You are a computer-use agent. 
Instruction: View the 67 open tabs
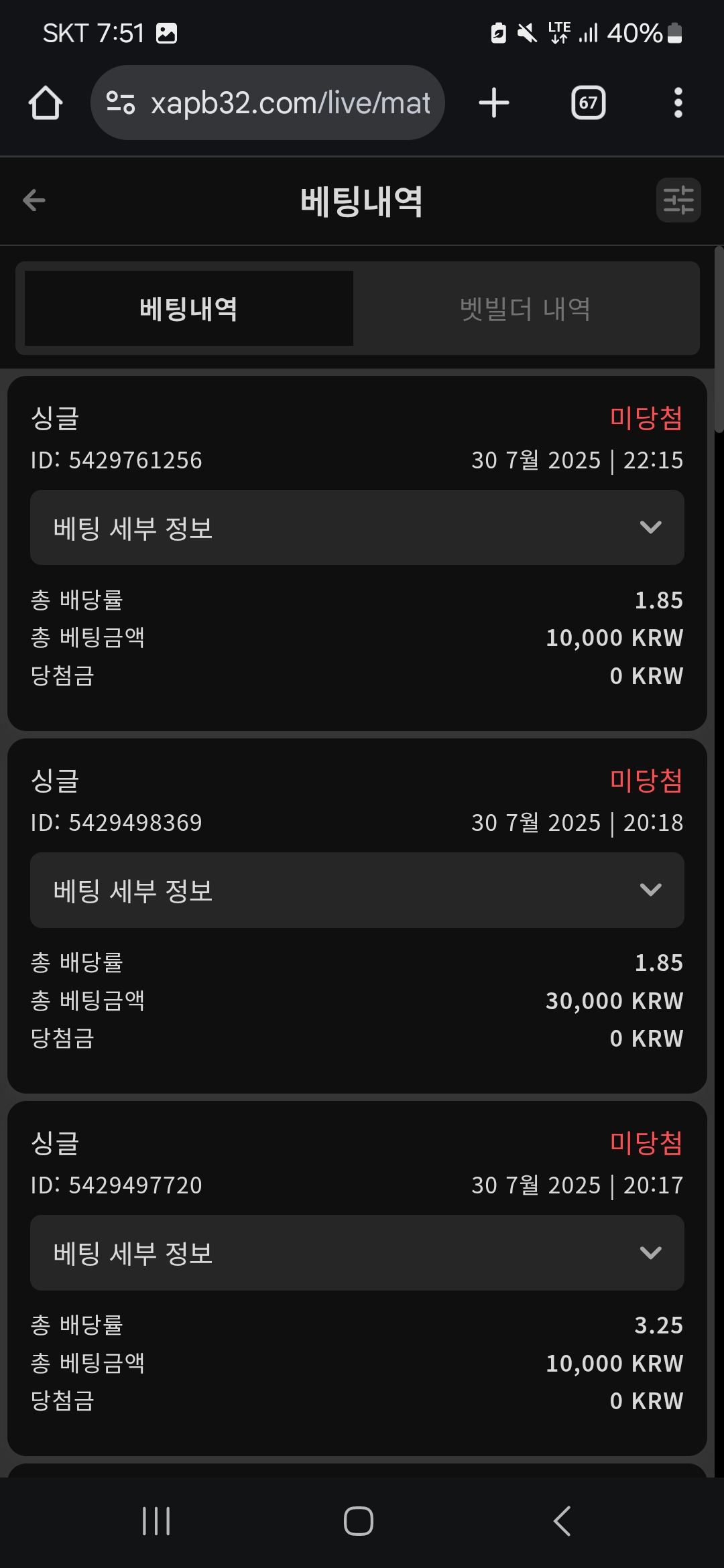(588, 103)
